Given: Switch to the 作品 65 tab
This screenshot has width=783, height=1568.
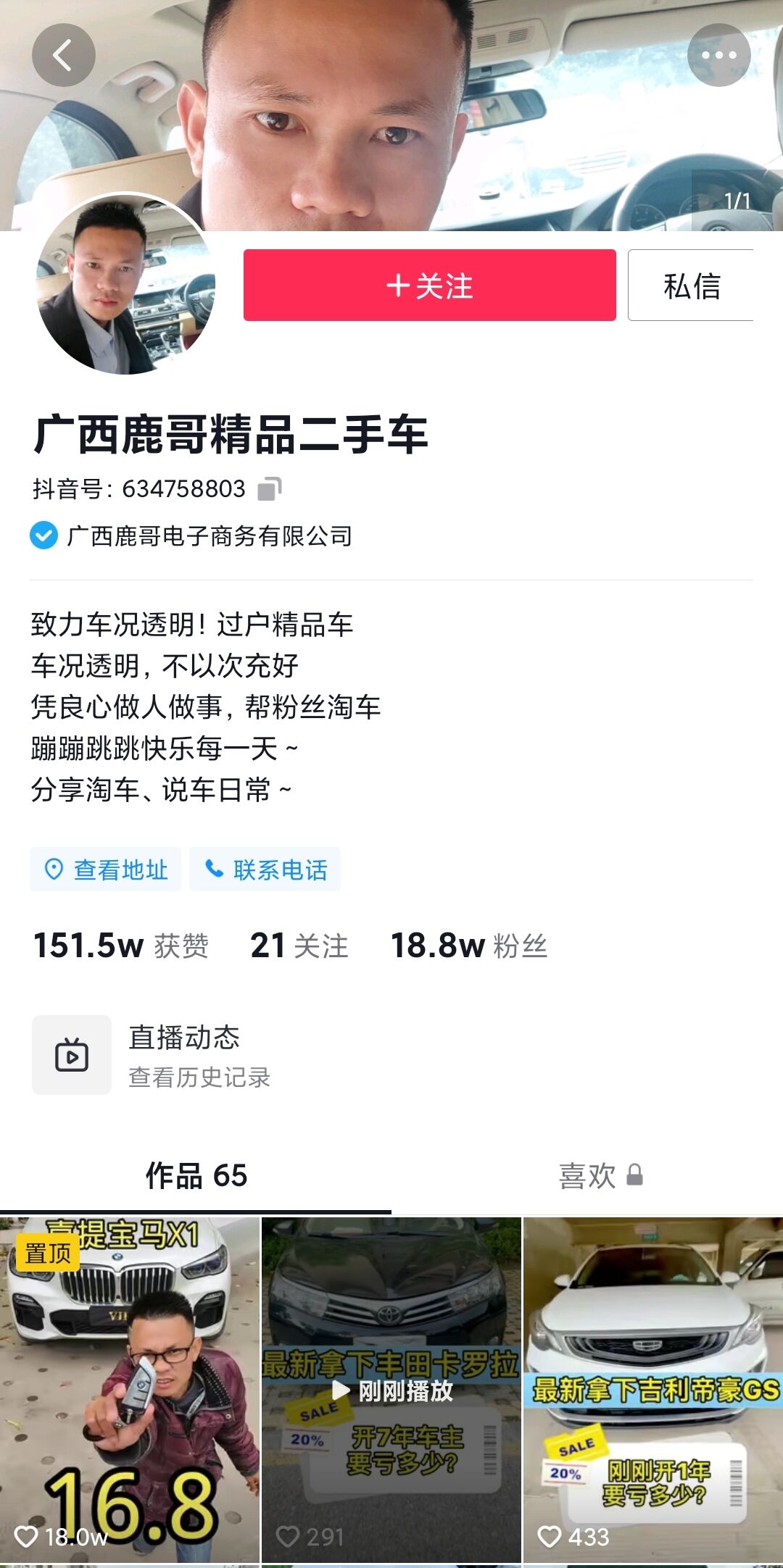Looking at the screenshot, I should pos(196,1175).
